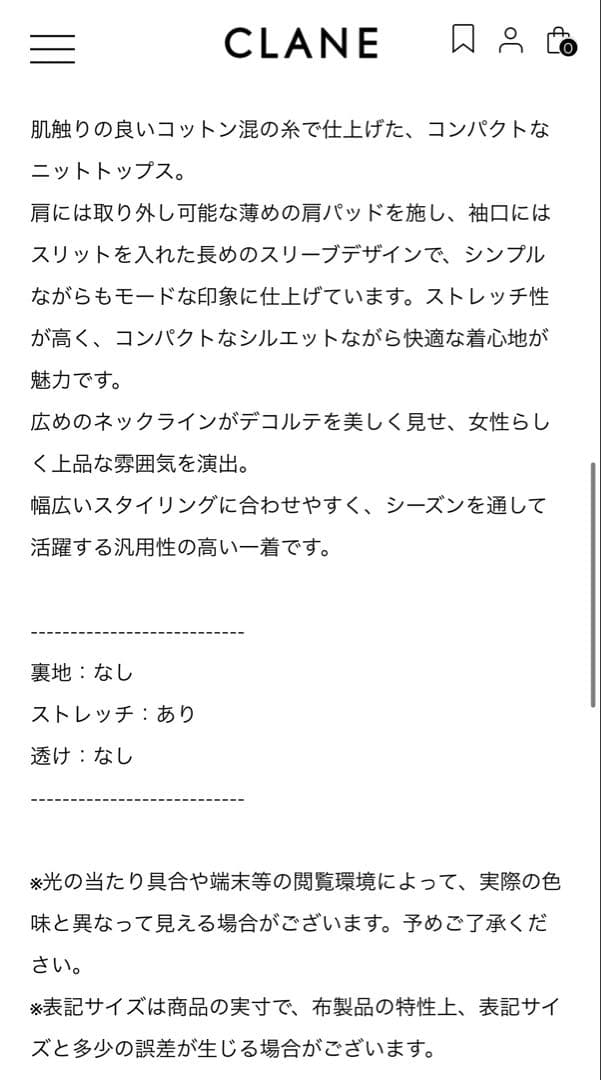Open the account profile
The image size is (601, 1080).
[511, 40]
